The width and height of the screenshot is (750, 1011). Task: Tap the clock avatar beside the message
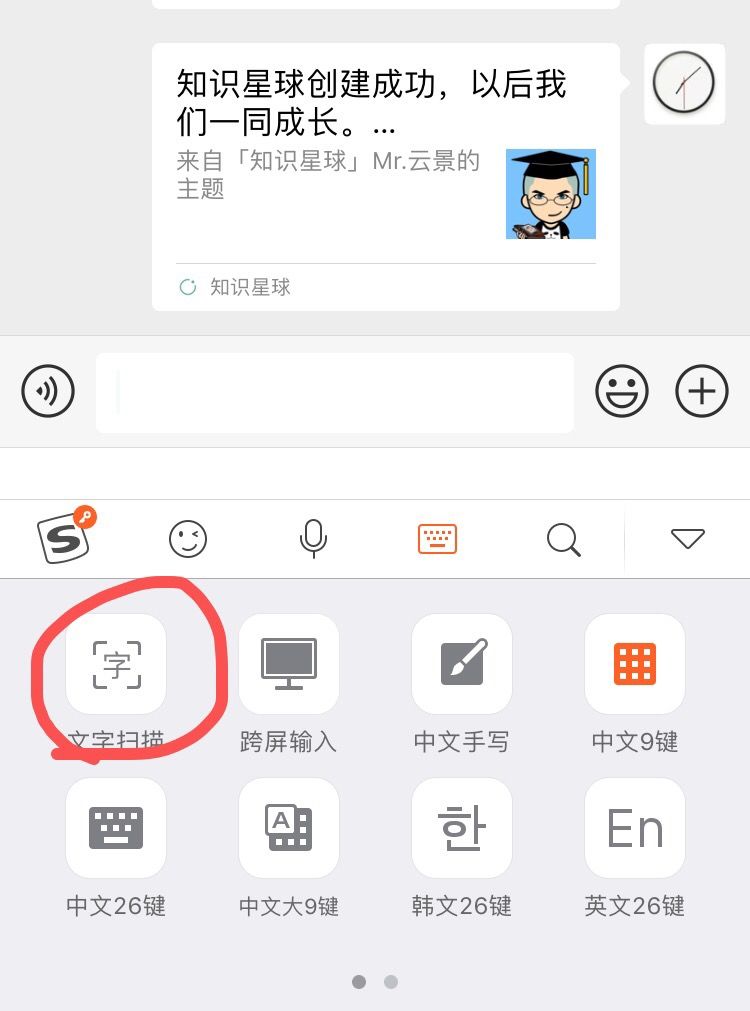(x=684, y=84)
